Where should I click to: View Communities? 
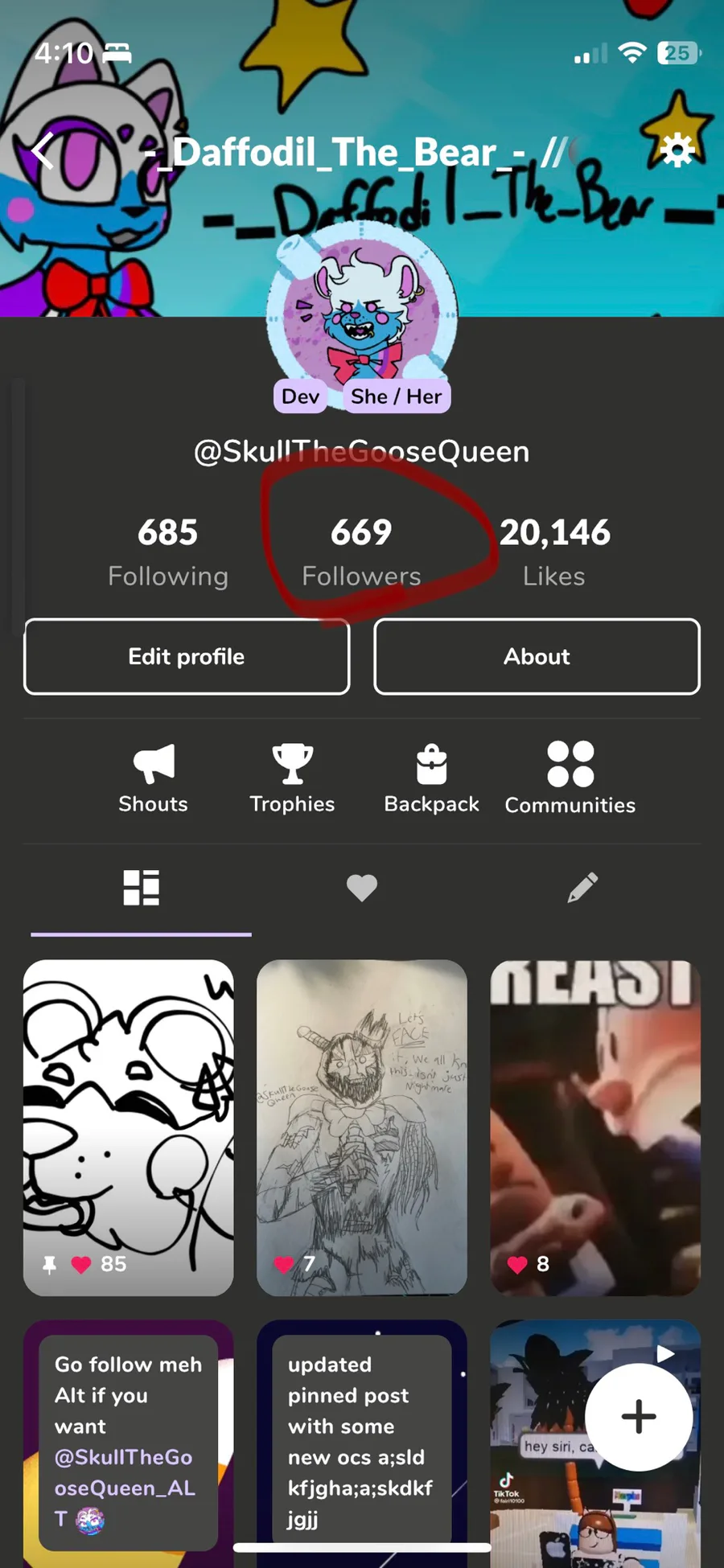[x=570, y=778]
